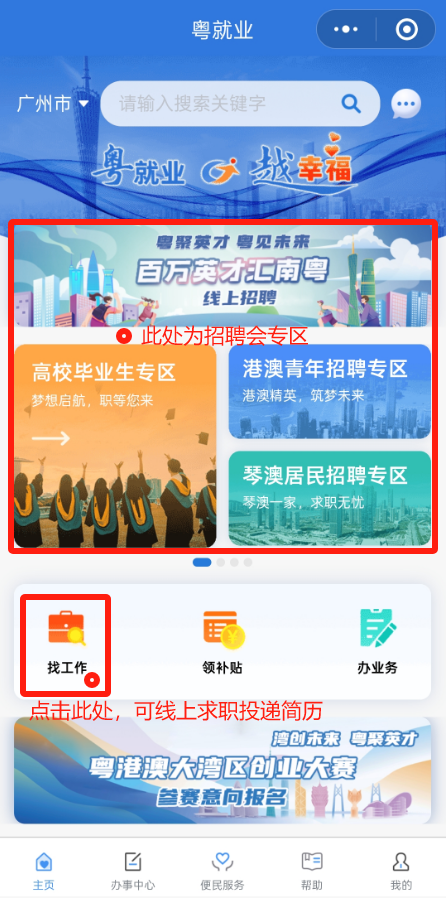The image size is (447, 898).
Task: Close the mini program with the circle button
Action: [x=407, y=29]
